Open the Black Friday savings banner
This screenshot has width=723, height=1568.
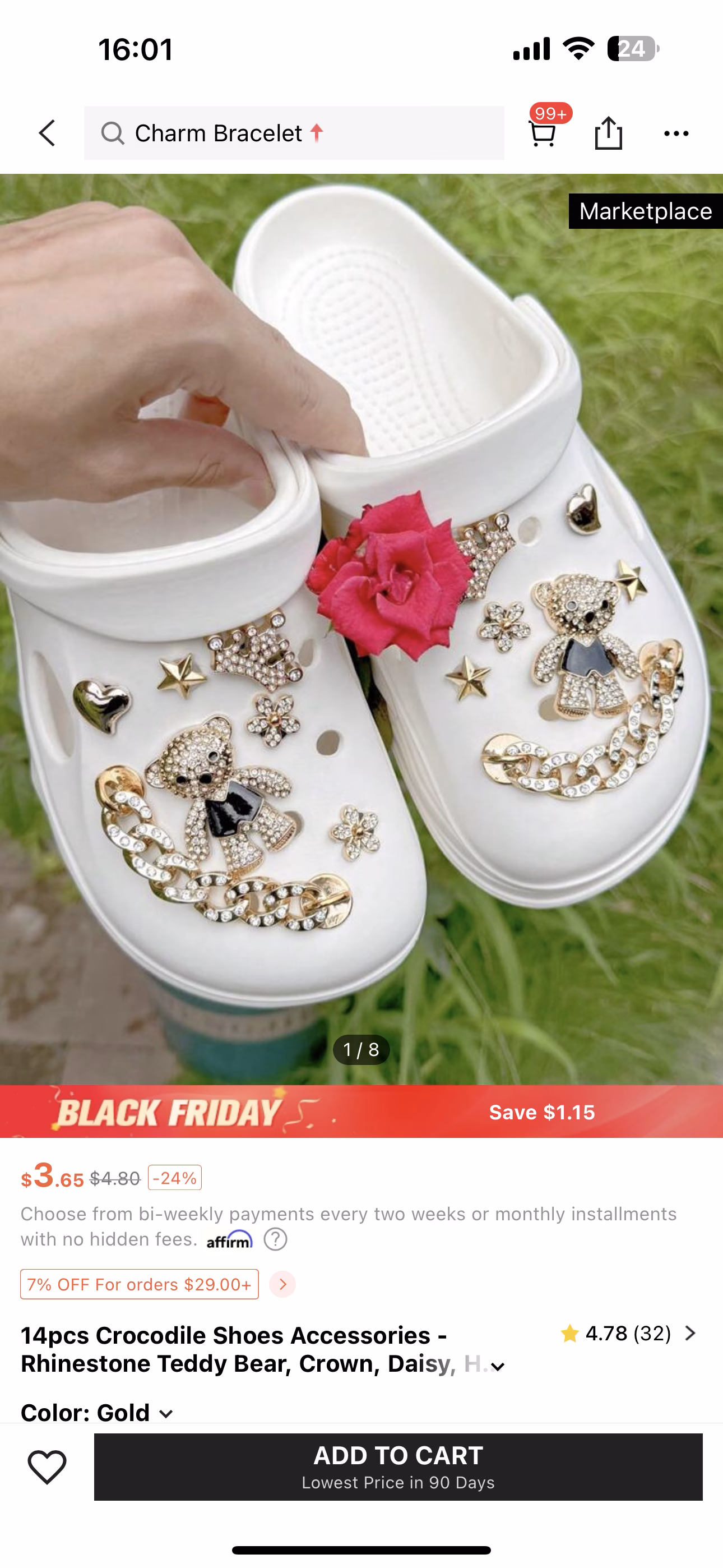click(361, 1112)
